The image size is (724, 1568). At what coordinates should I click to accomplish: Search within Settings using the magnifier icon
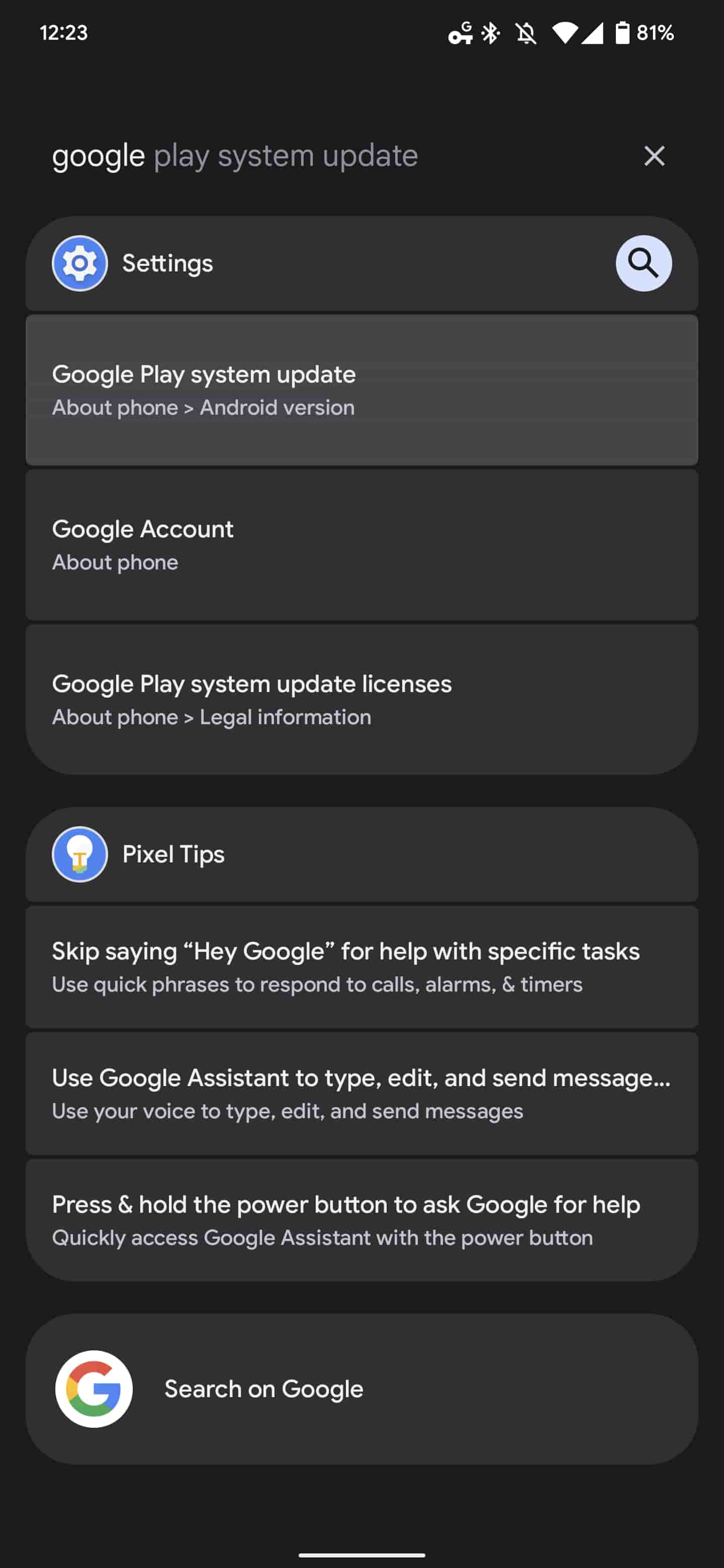[x=643, y=263]
